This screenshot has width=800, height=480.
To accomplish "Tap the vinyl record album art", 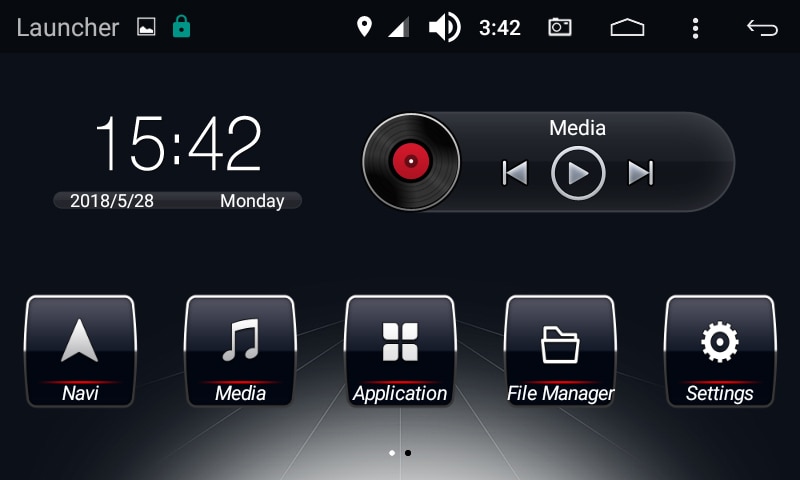I will coord(411,161).
